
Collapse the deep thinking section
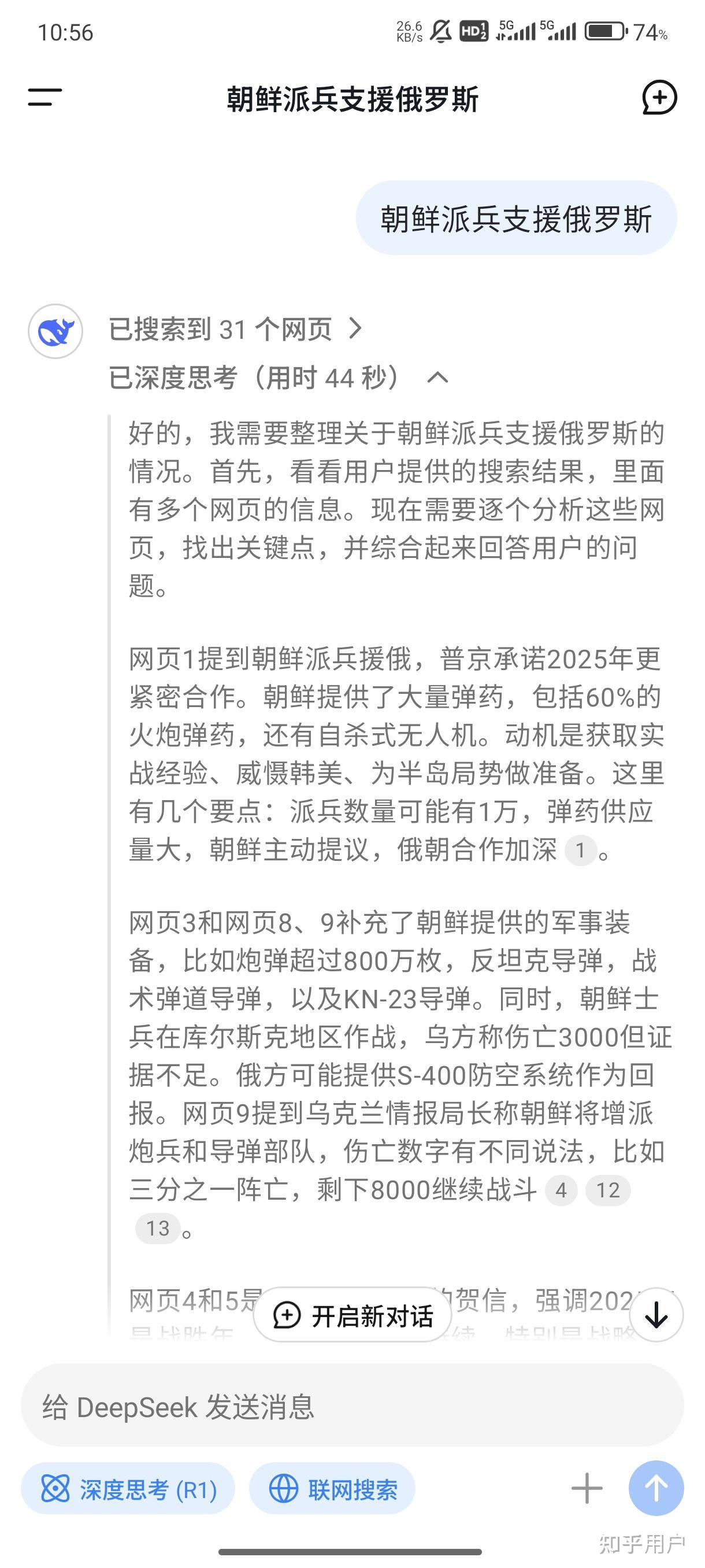[x=437, y=378]
